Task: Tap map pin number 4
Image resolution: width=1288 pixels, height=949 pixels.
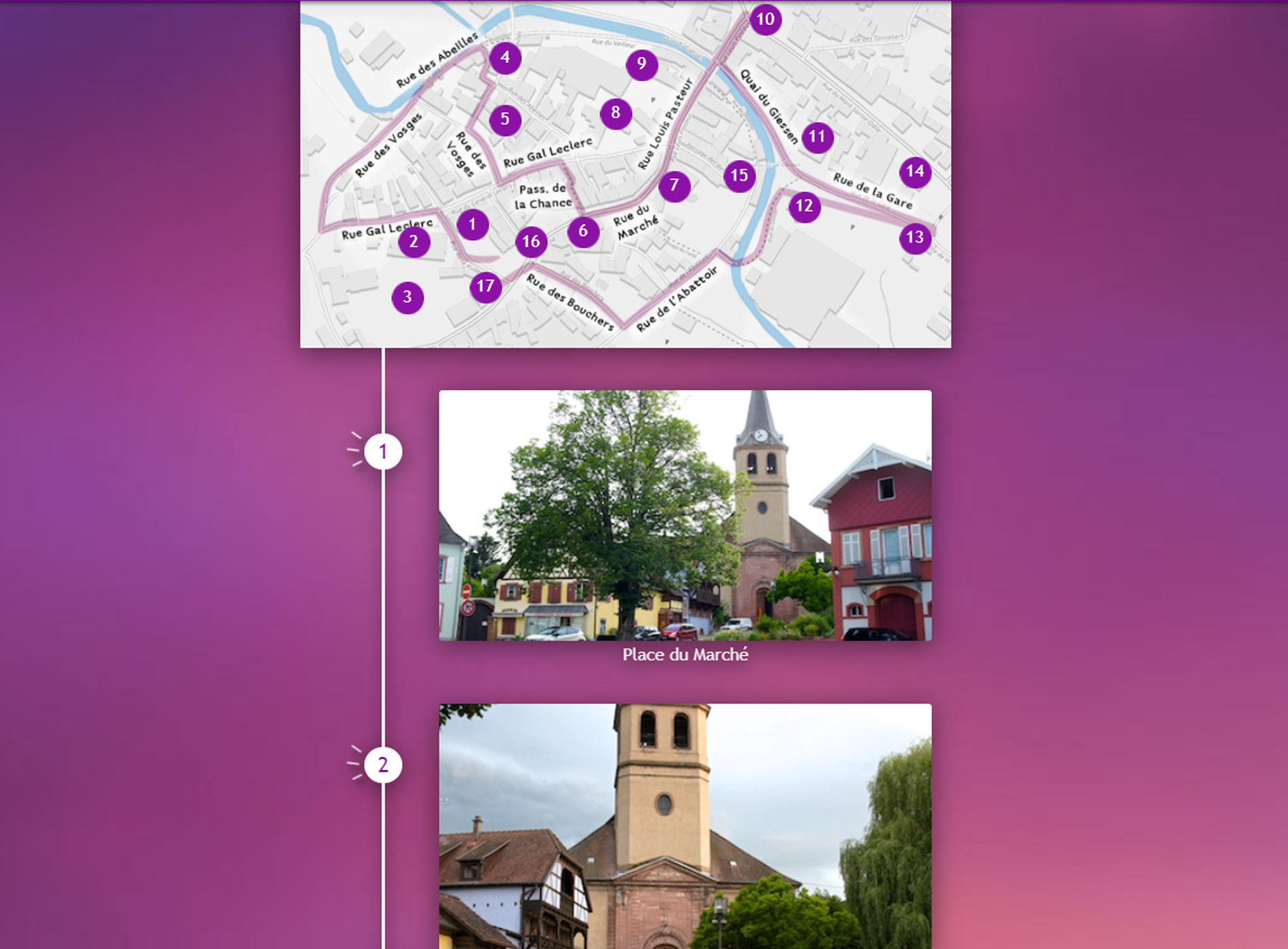Action: pos(505,58)
